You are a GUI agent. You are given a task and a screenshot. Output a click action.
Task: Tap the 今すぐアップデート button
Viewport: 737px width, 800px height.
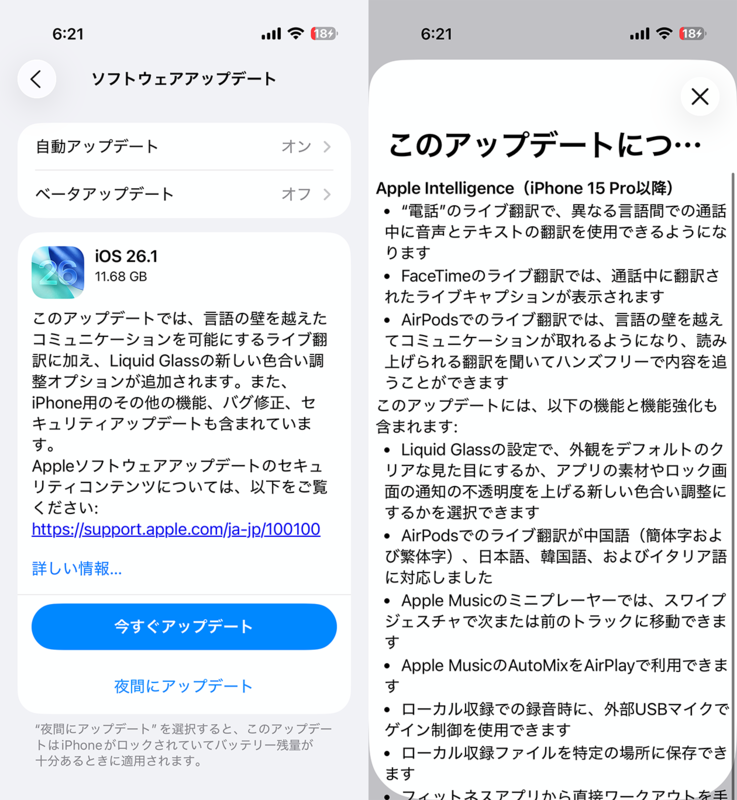[x=184, y=626]
